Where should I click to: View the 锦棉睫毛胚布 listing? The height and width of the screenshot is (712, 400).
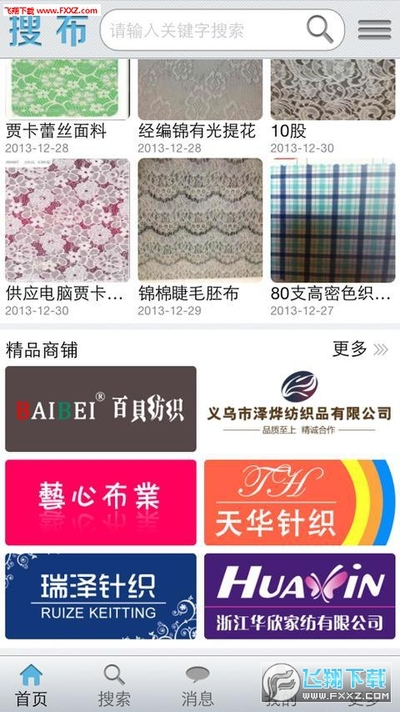tap(200, 237)
